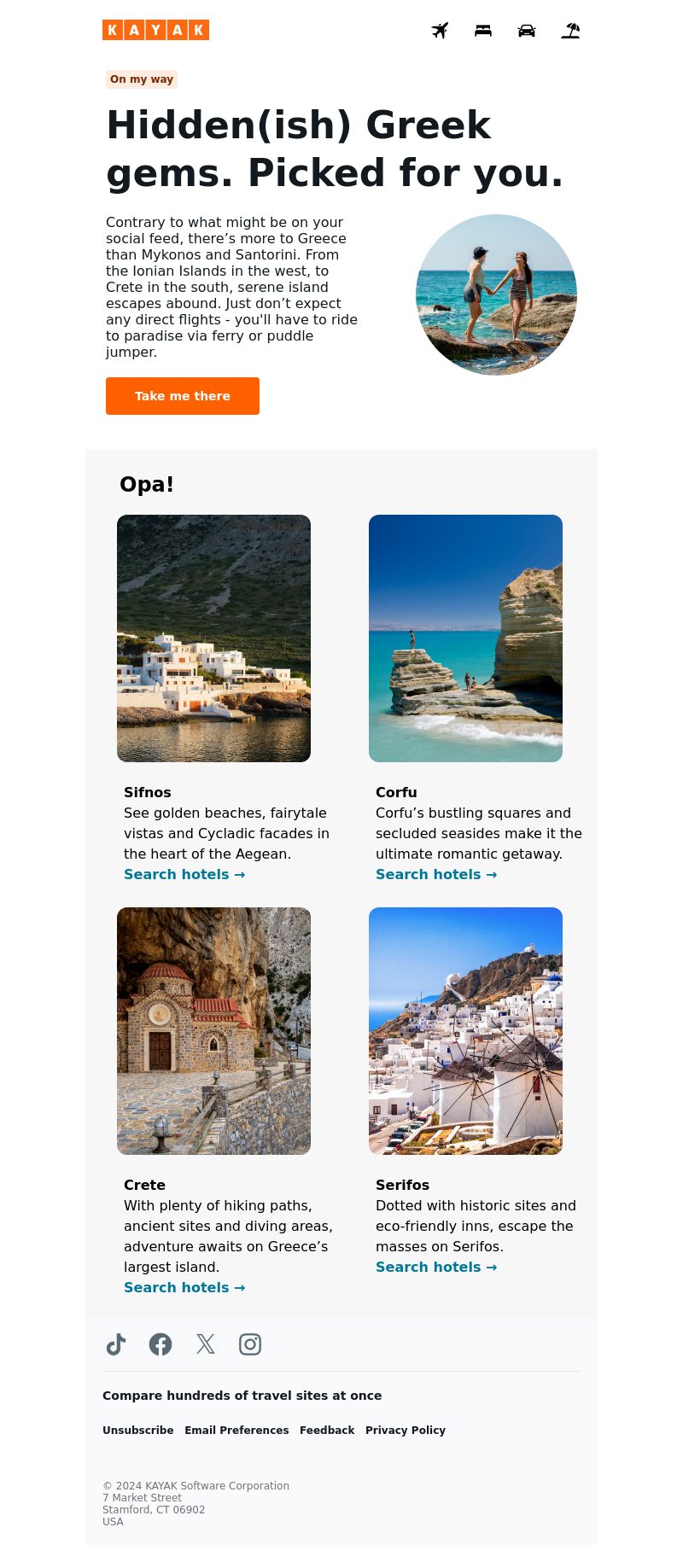Open Email Preferences
Viewport: 683px width, 1568px height.
point(236,1431)
